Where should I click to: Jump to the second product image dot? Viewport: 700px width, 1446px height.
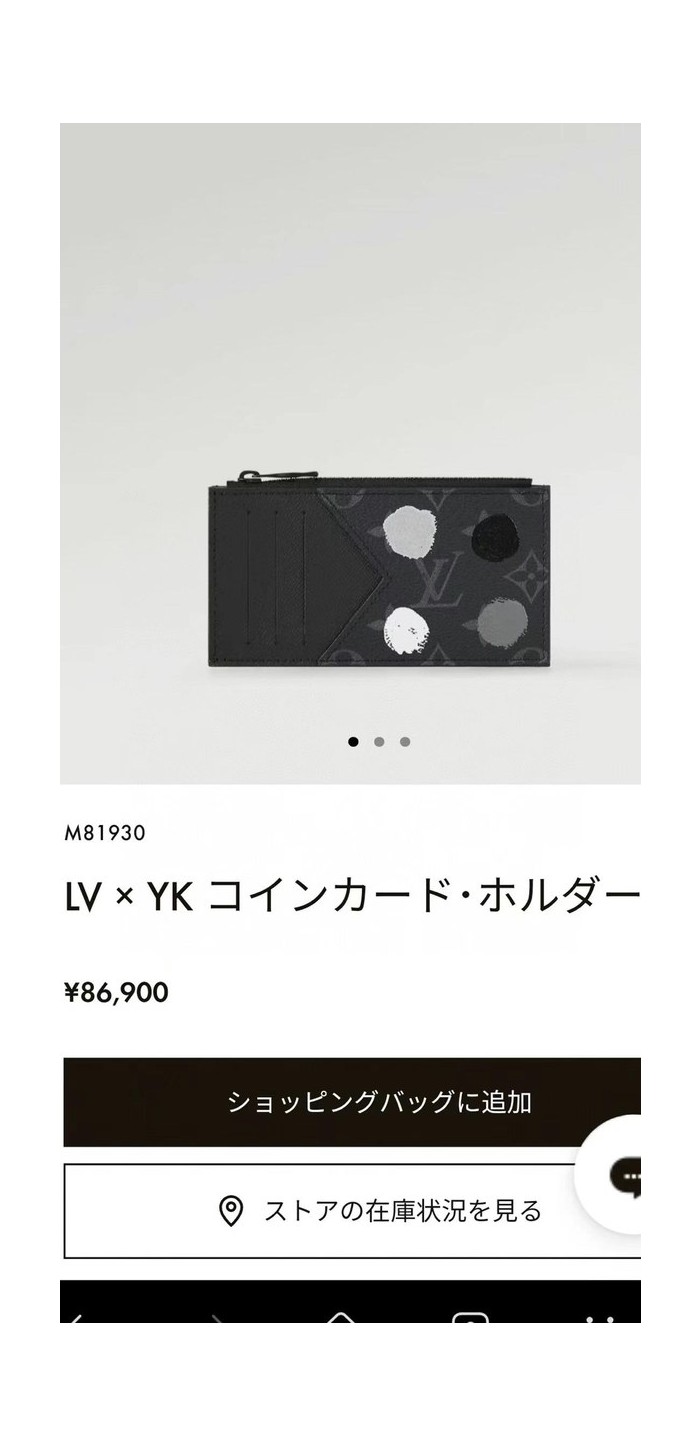tap(379, 742)
